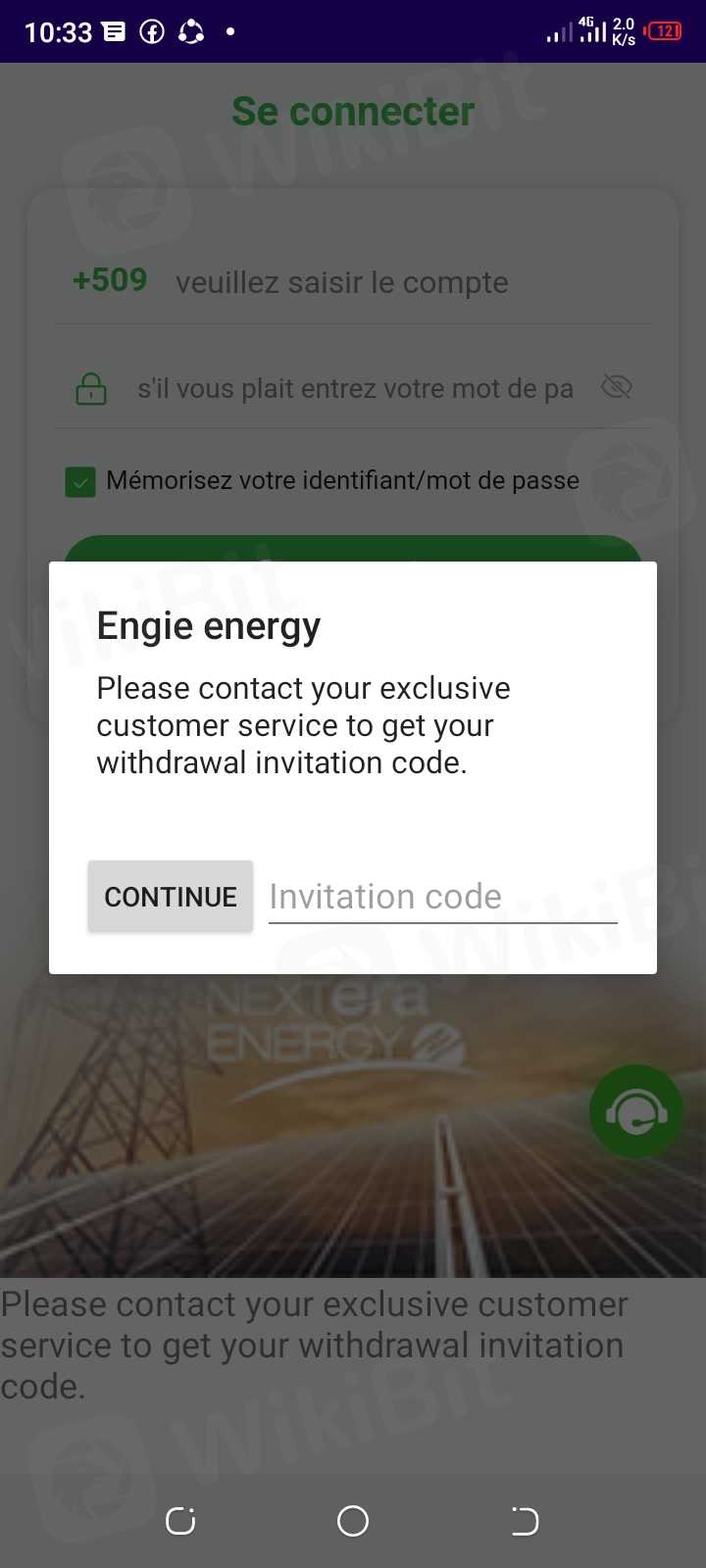Image resolution: width=706 pixels, height=1568 pixels.
Task: Focus the Invitation code field
Action: (x=442, y=897)
